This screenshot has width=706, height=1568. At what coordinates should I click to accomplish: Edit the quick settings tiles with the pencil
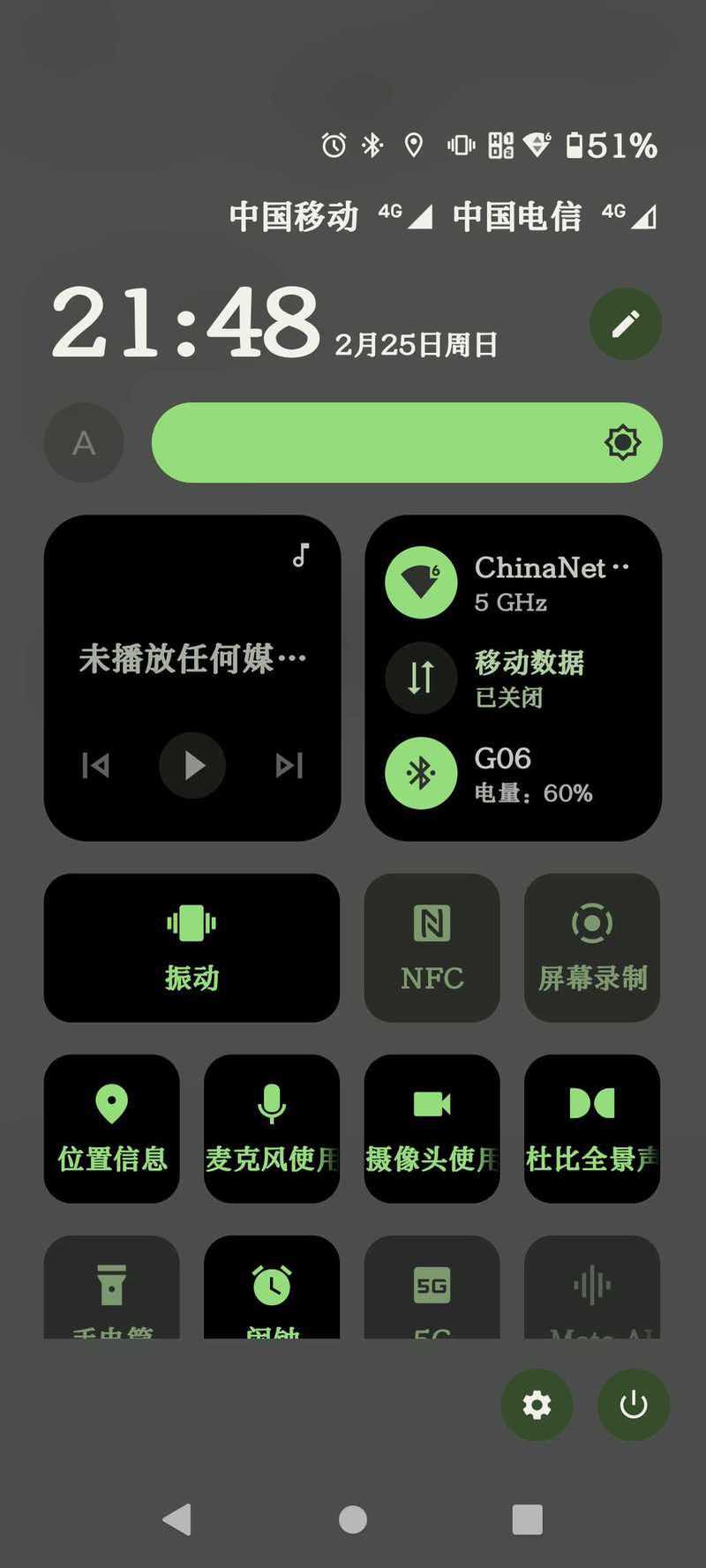point(626,324)
